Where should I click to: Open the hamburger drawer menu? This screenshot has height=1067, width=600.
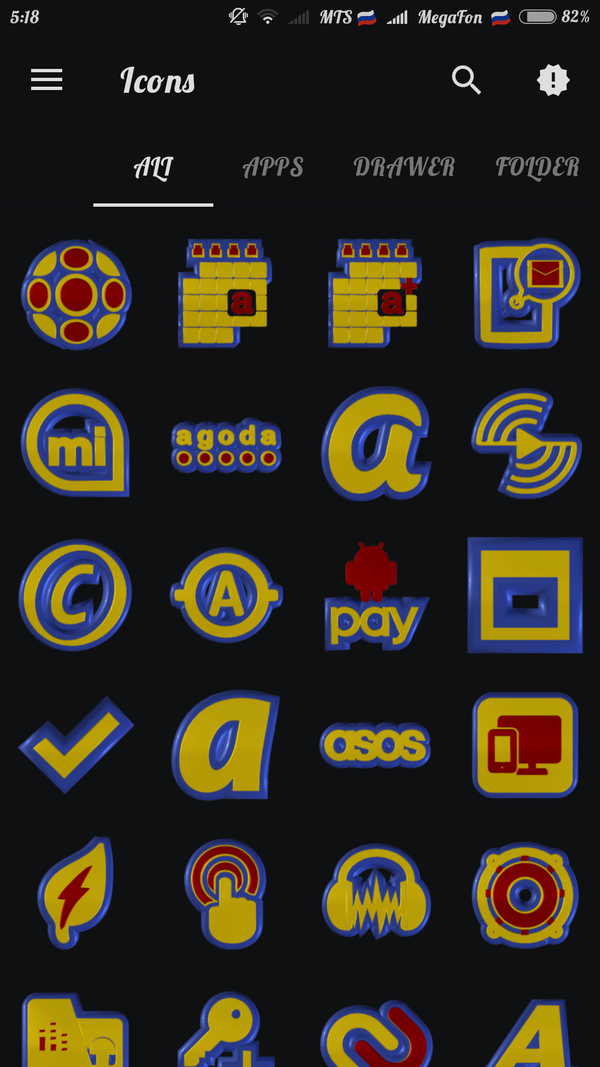click(46, 80)
